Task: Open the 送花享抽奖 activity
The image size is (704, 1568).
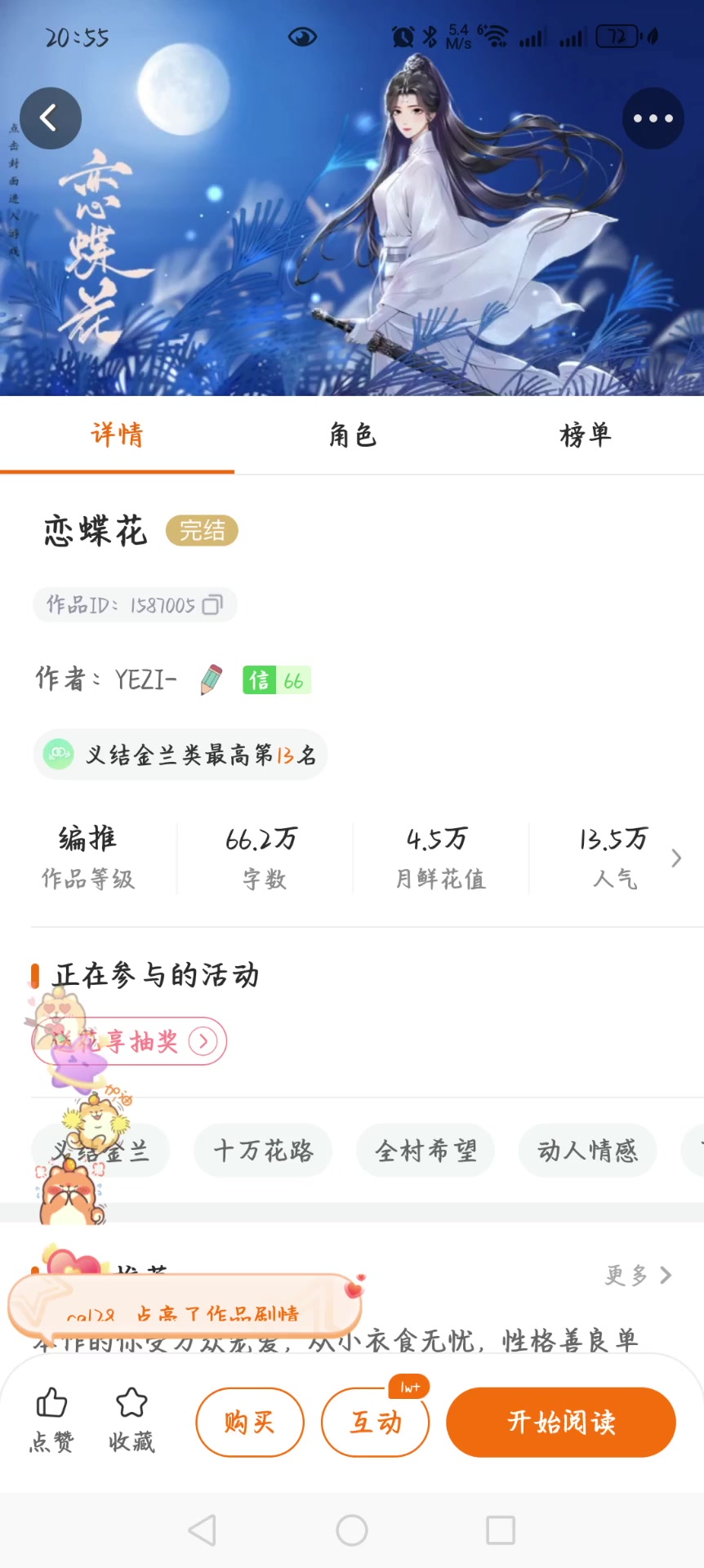Action: [x=131, y=1041]
